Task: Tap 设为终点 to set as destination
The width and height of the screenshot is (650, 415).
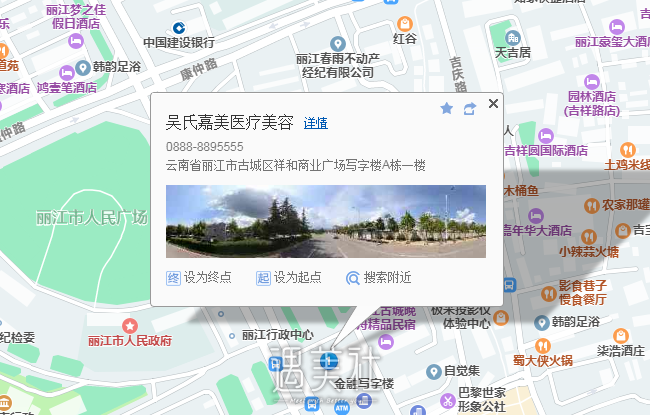Action: pos(198,278)
